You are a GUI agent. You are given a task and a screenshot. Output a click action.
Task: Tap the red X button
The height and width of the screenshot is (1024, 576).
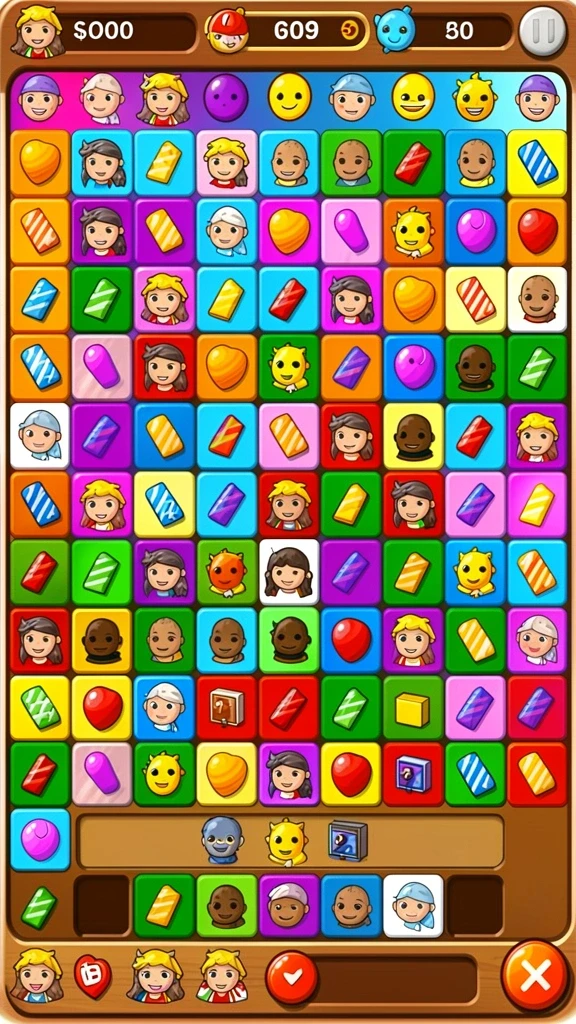(536, 976)
